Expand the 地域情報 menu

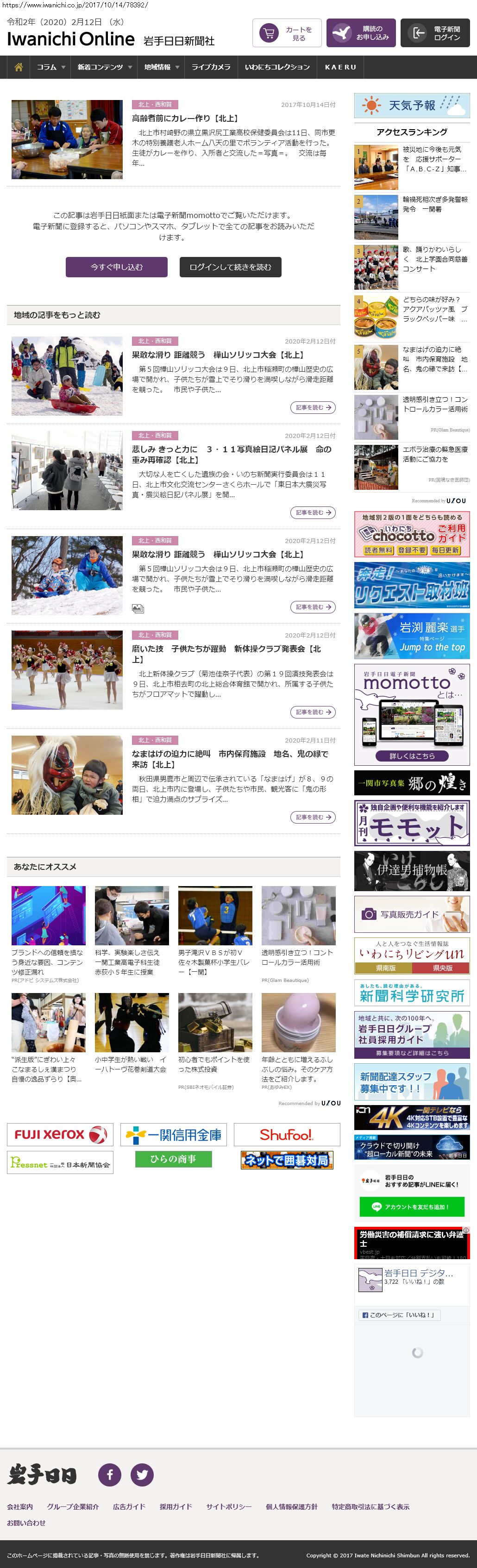point(161,67)
